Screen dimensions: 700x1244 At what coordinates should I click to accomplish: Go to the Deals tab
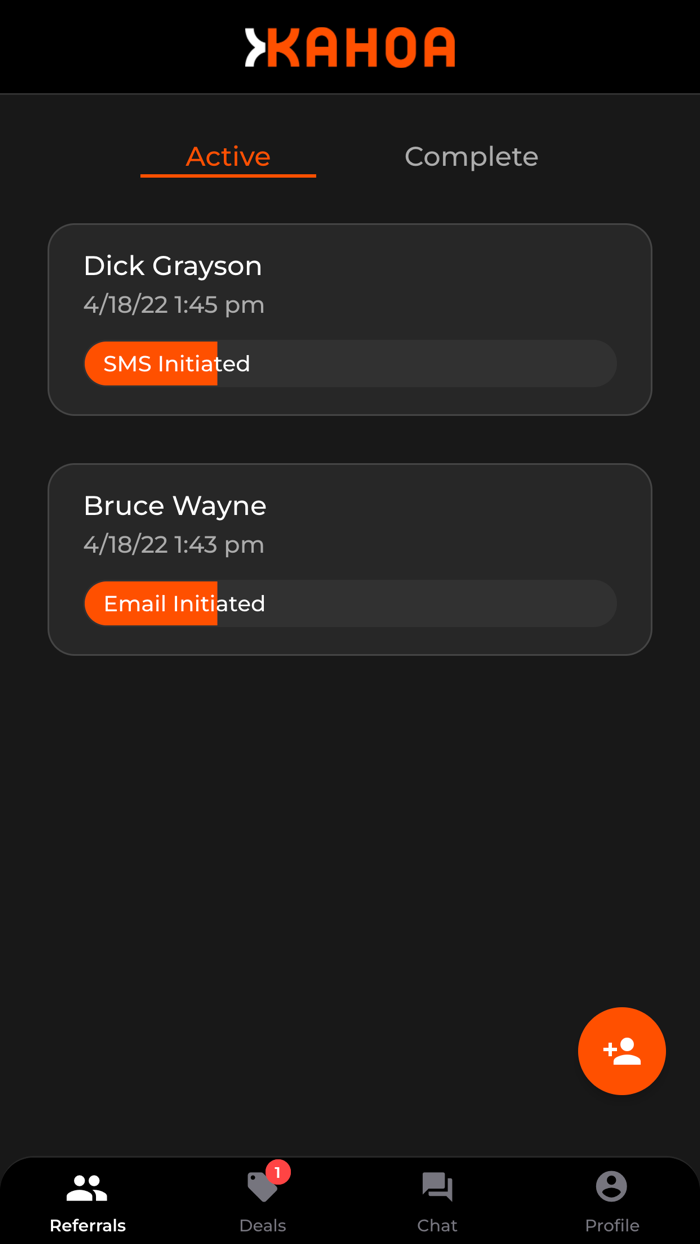(262, 1201)
